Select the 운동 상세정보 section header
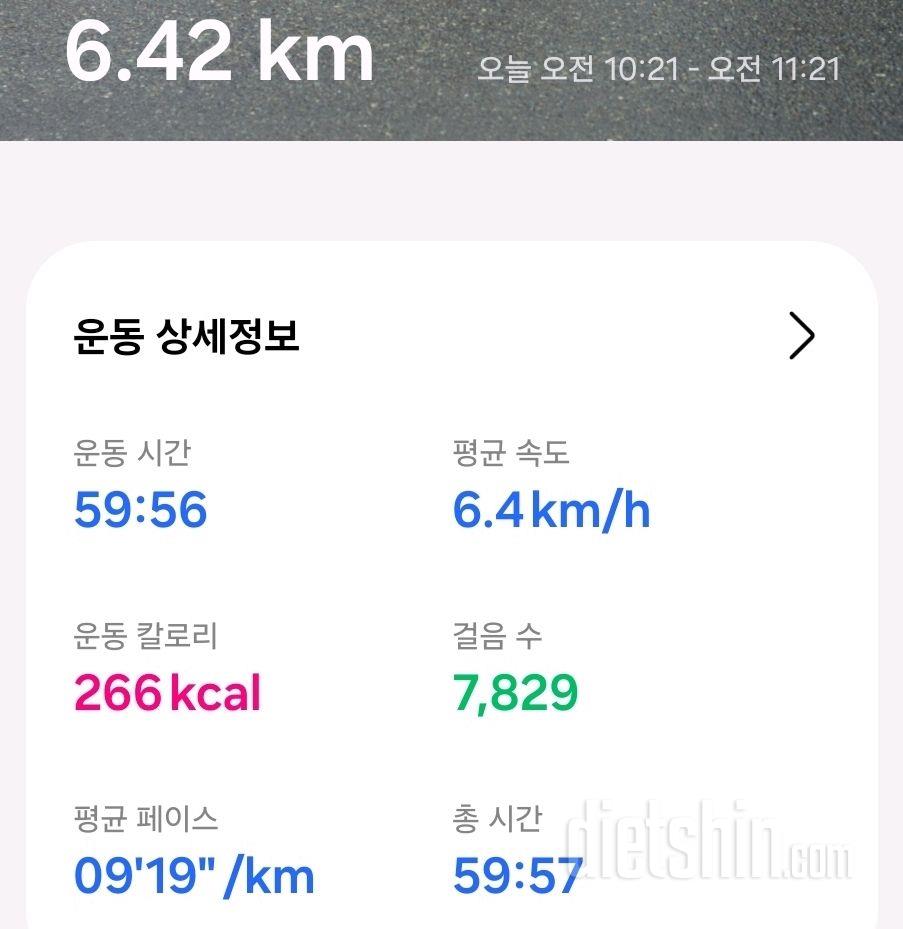 coord(185,336)
